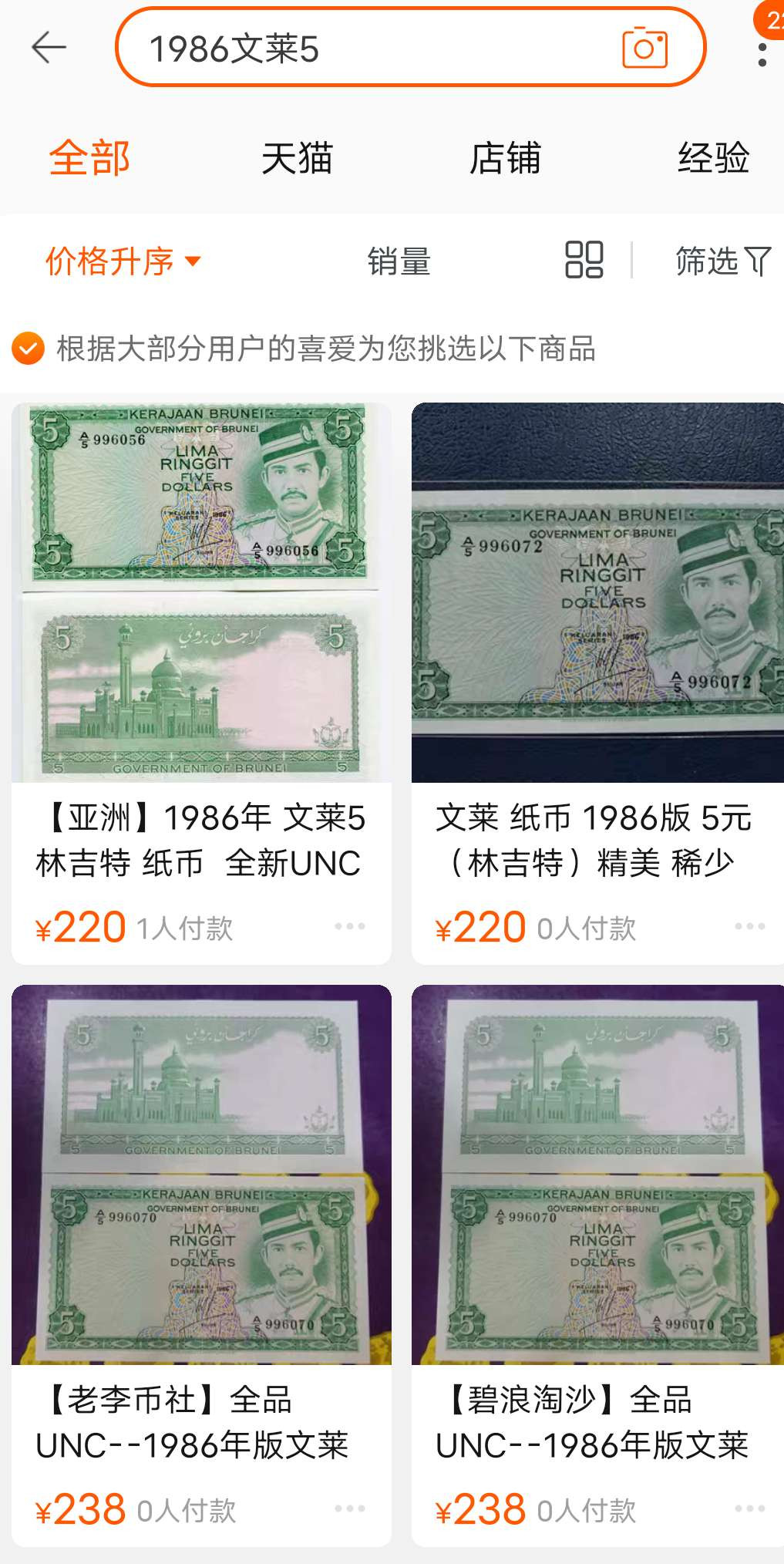Image resolution: width=784 pixels, height=1564 pixels.
Task: Toggle the grid layout view icon
Action: coord(584,260)
